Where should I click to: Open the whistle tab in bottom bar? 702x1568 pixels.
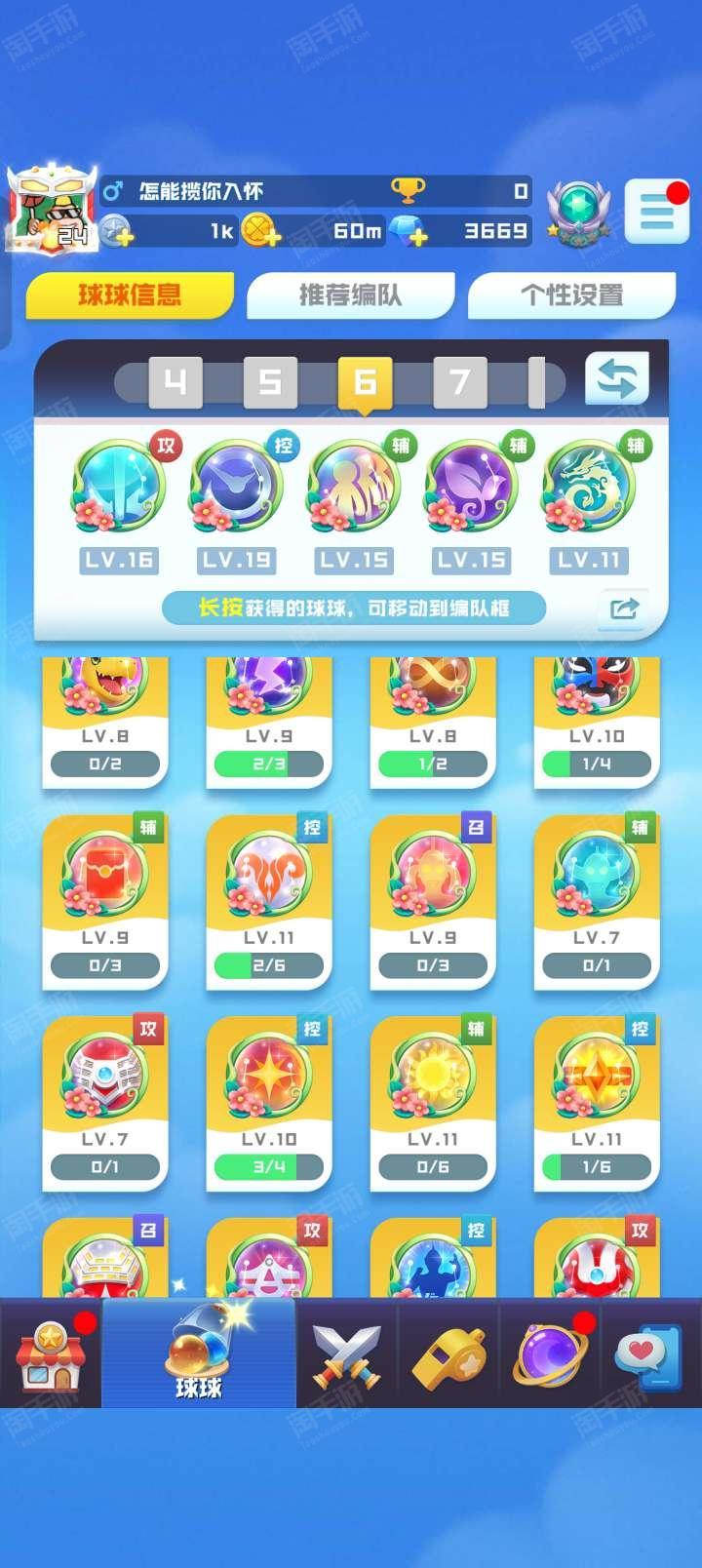[x=448, y=1356]
